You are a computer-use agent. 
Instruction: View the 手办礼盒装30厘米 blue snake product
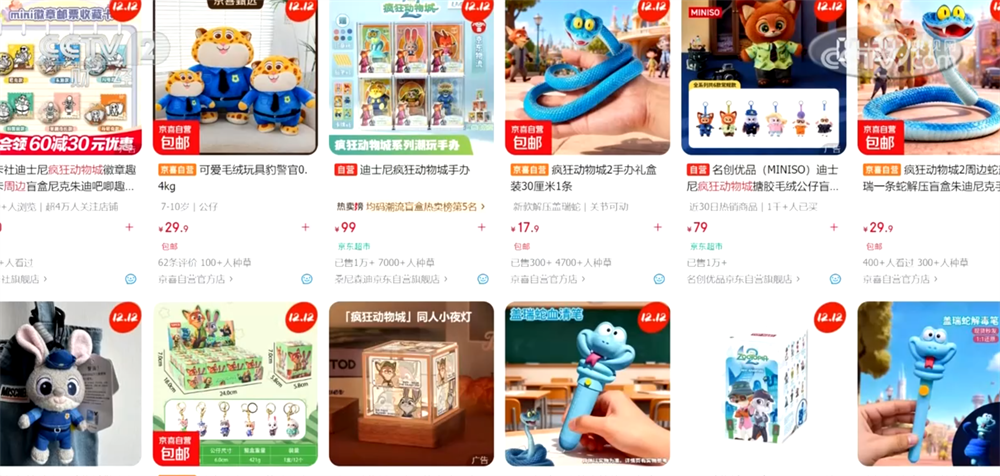(586, 75)
